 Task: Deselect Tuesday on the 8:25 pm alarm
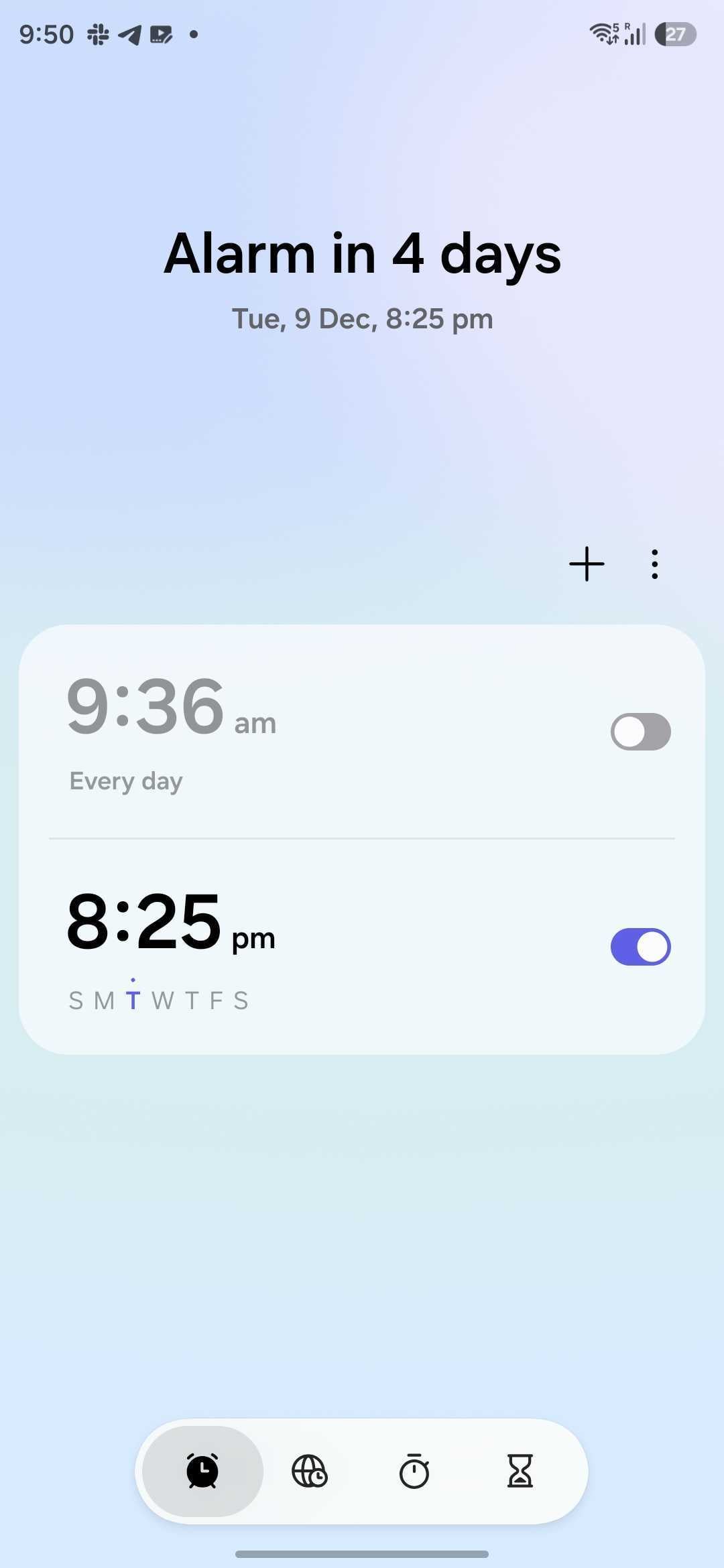[133, 1000]
